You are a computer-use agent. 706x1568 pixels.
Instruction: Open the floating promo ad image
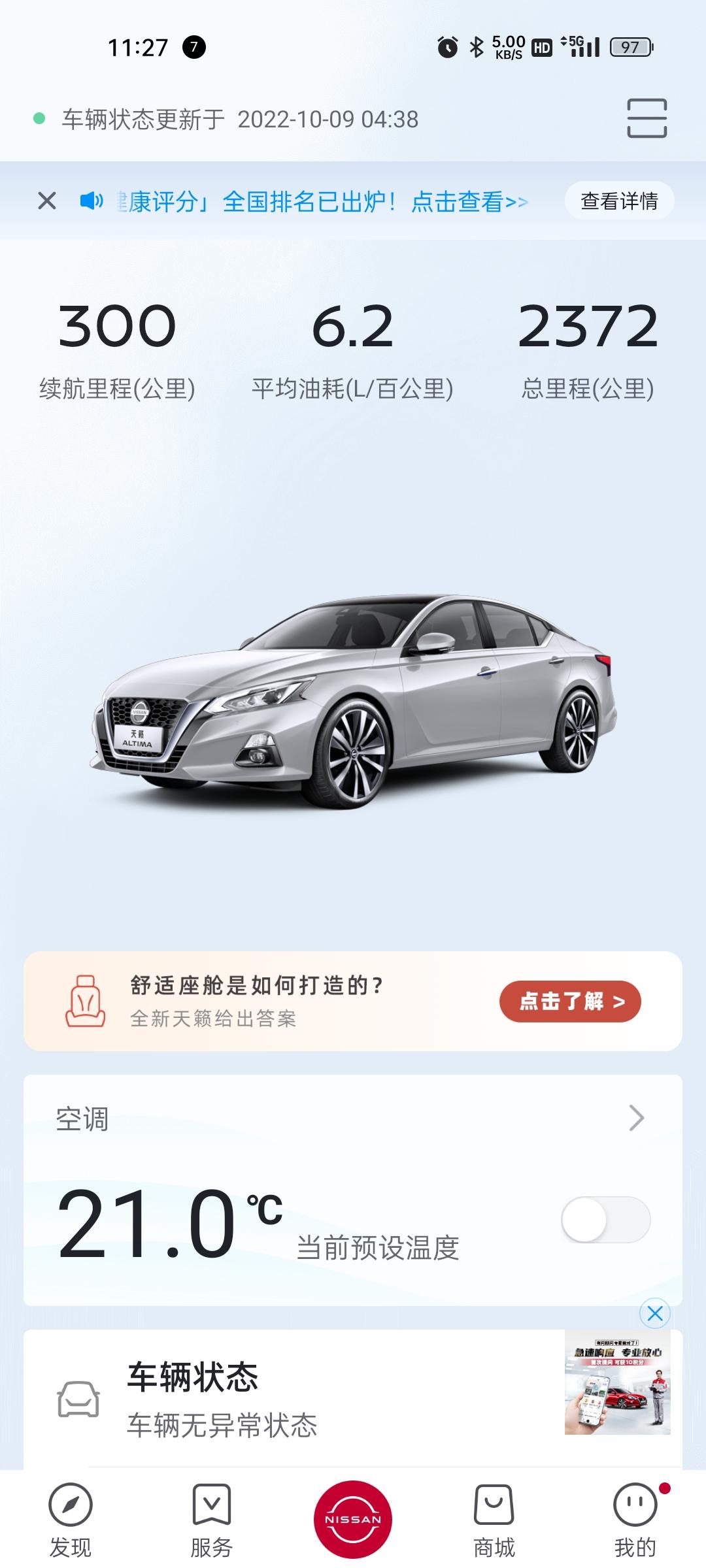pyautogui.click(x=617, y=1382)
